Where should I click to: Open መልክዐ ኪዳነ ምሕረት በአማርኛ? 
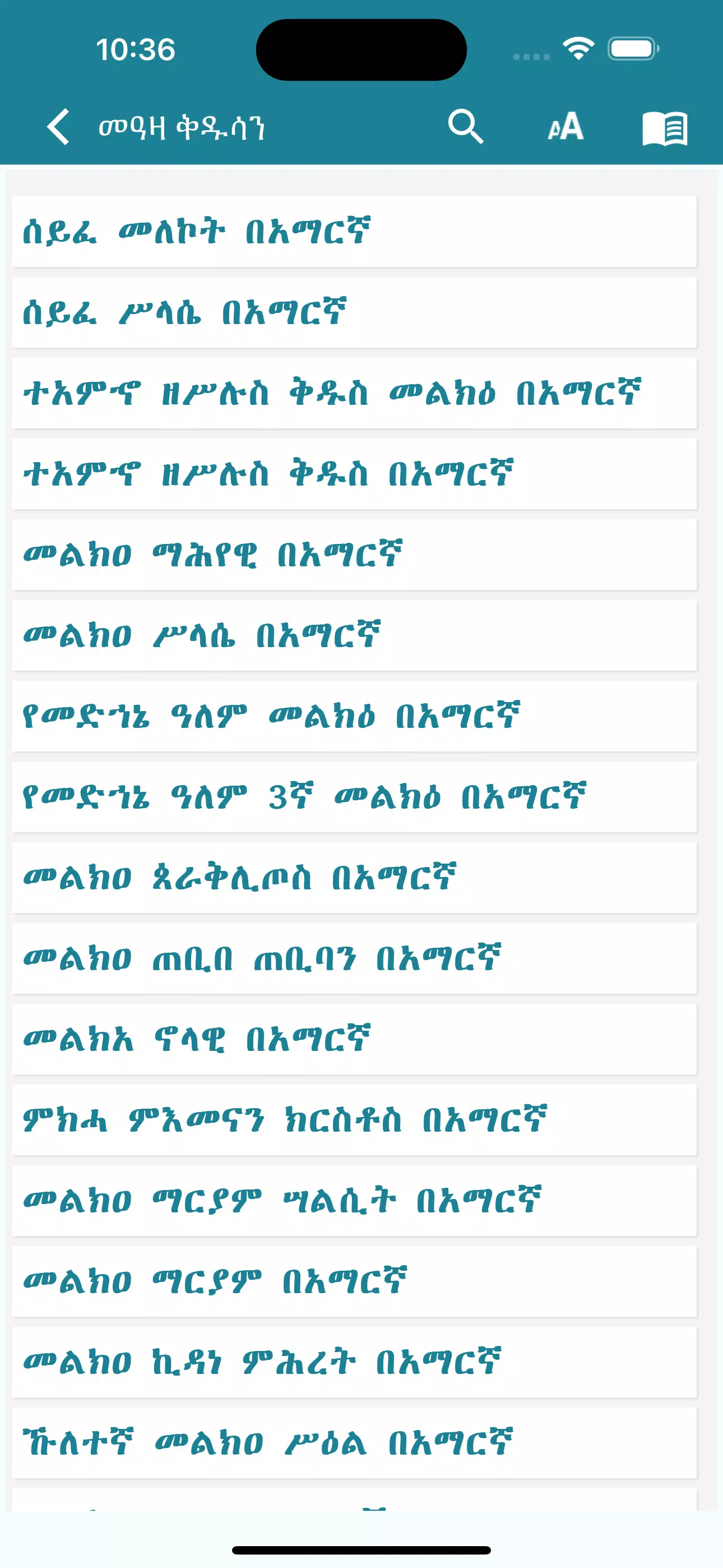click(x=354, y=1362)
